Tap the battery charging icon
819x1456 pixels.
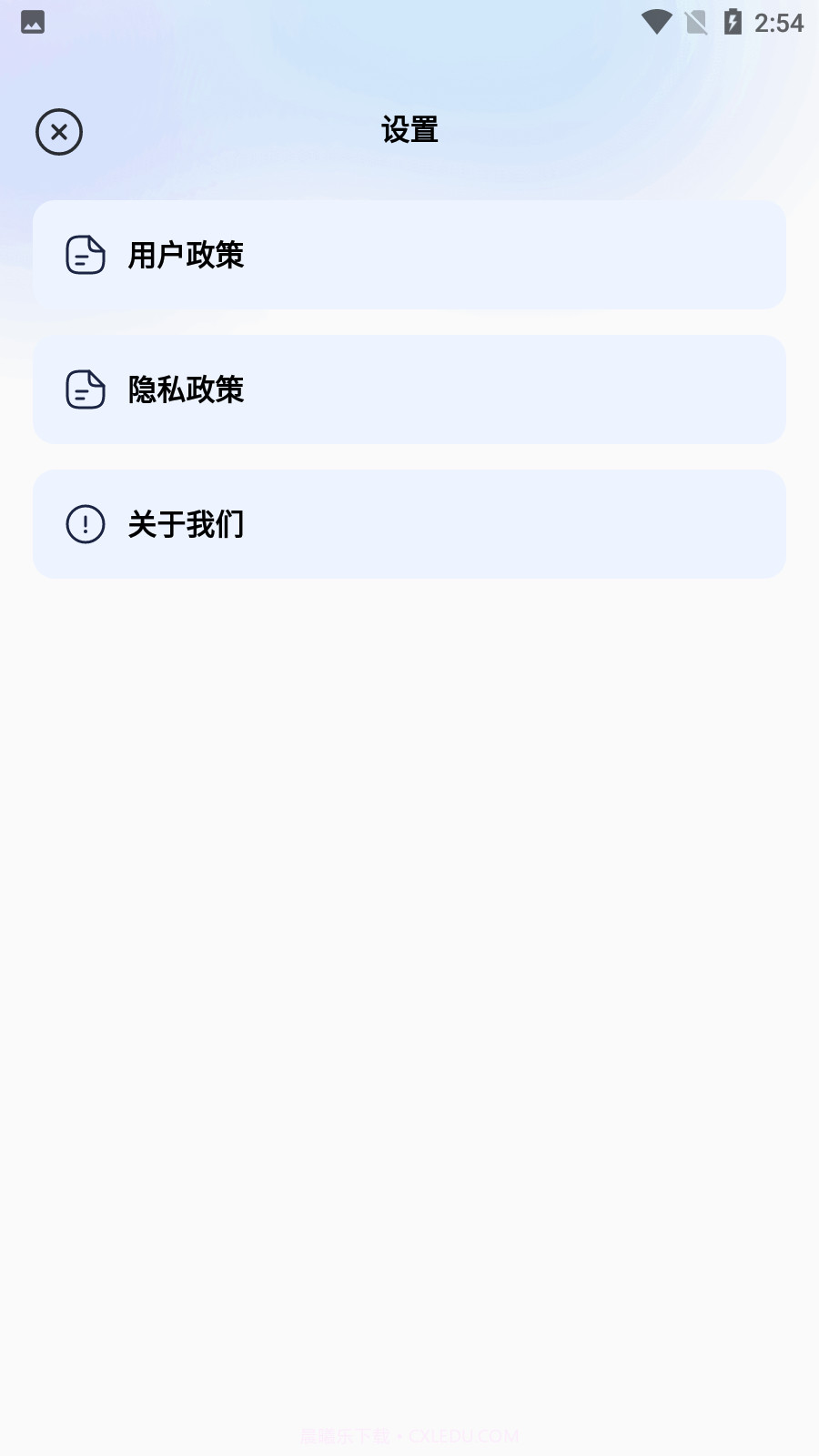click(733, 22)
